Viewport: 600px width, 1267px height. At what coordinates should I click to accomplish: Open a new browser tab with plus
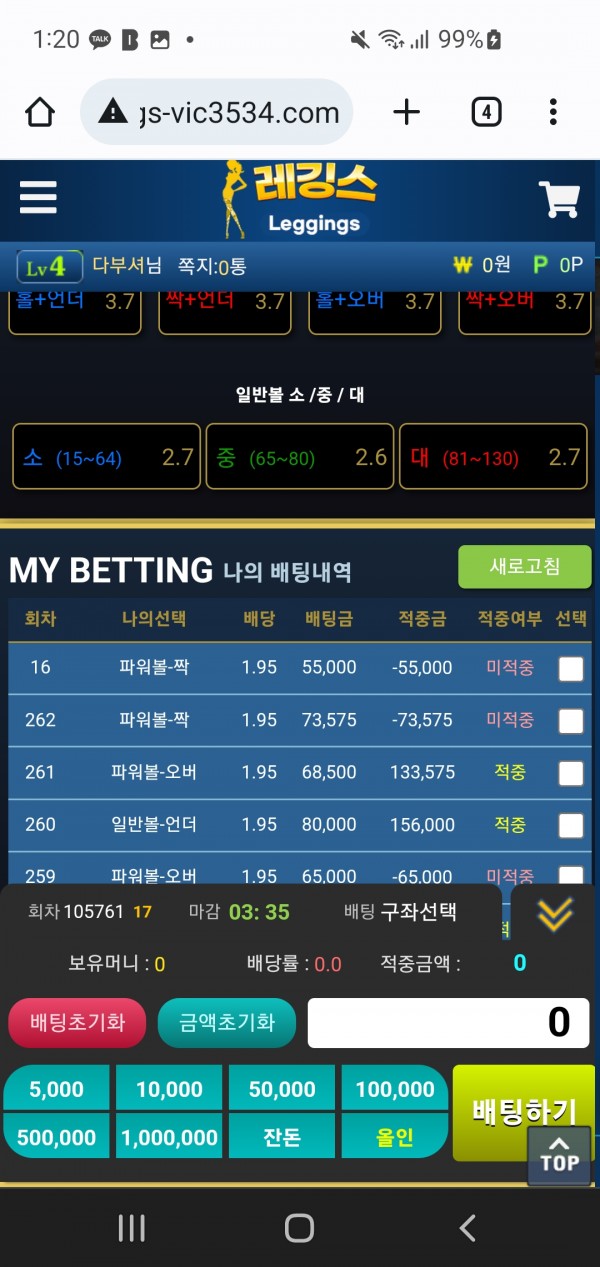406,113
